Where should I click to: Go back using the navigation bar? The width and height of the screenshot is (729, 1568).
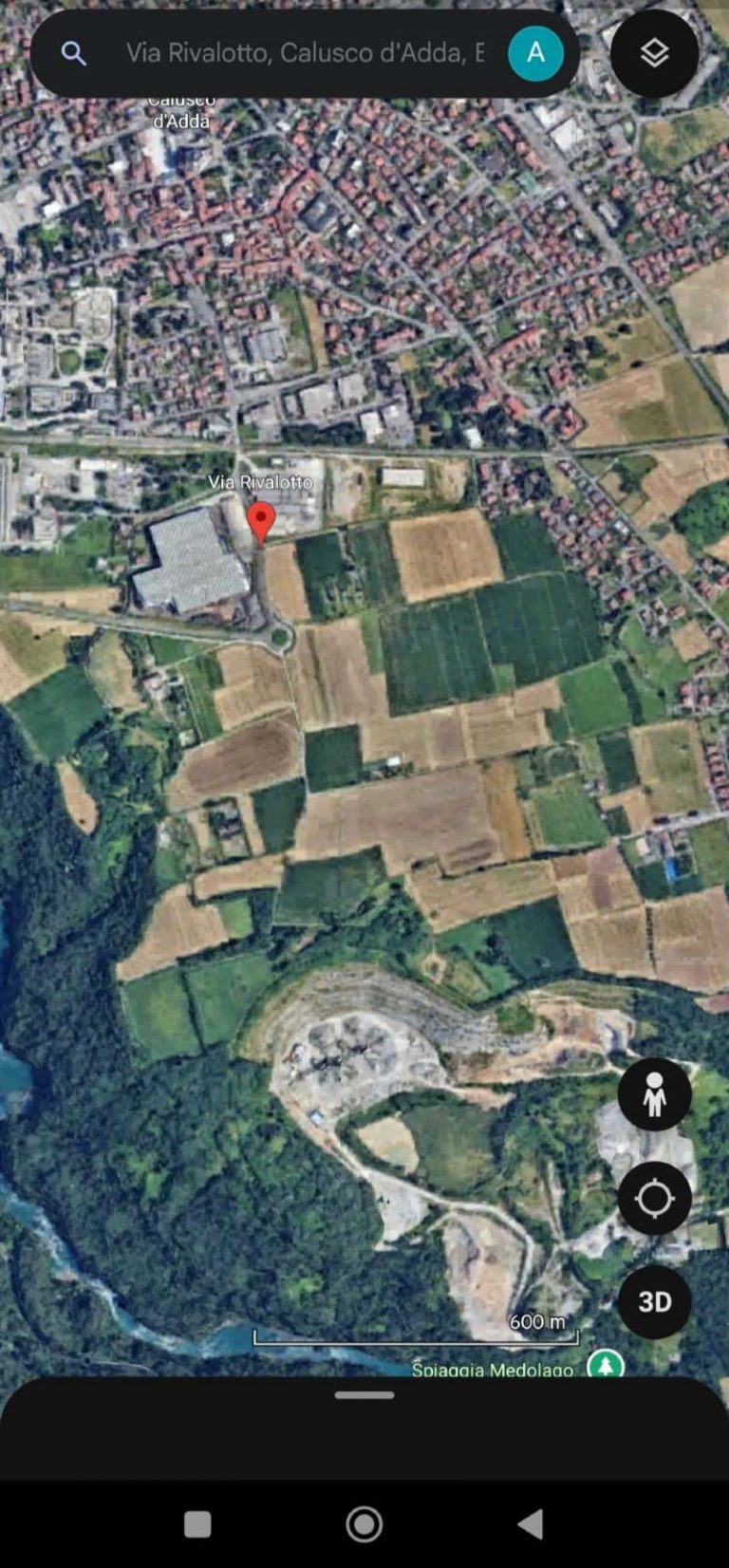[x=531, y=1523]
